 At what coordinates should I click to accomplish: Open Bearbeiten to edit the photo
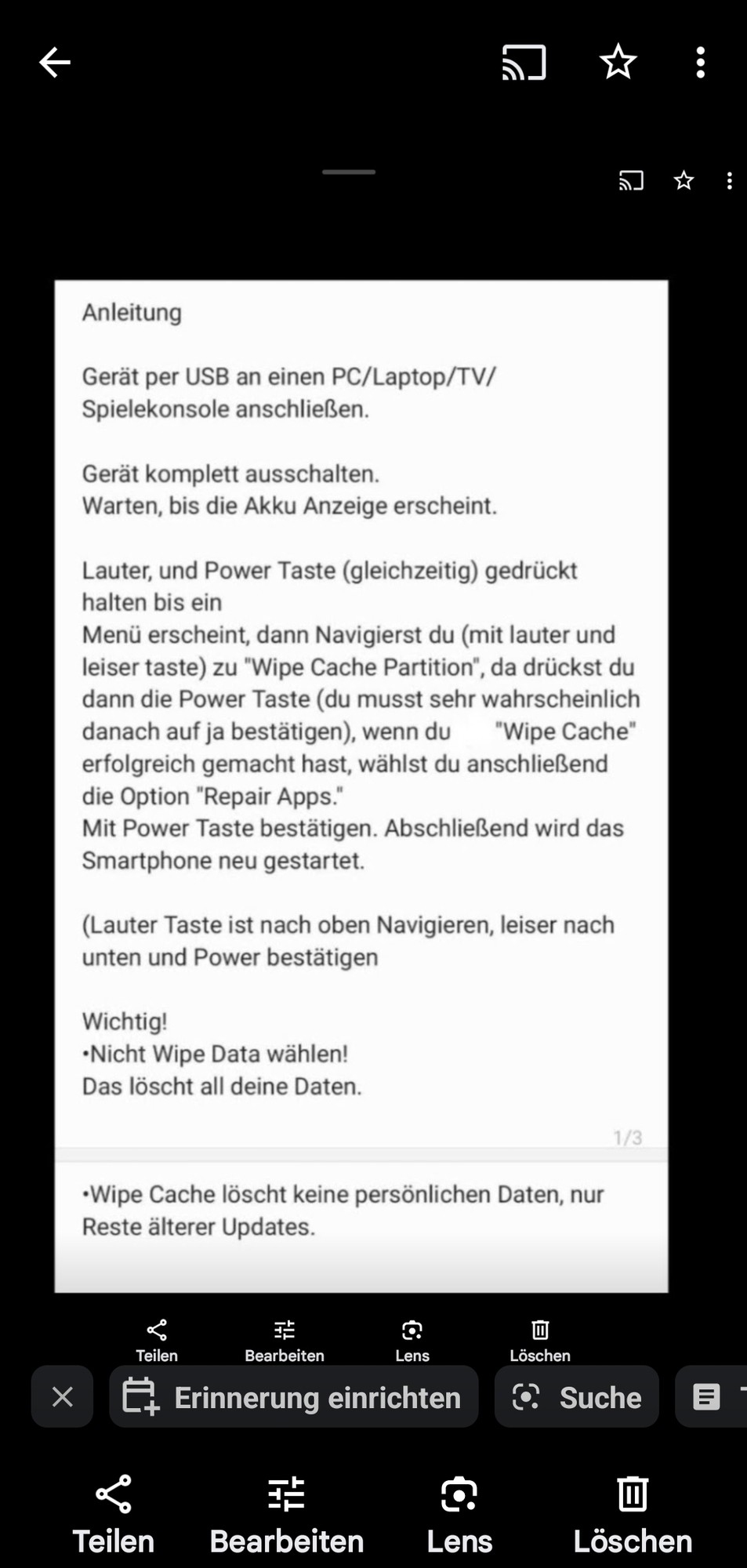coord(286,1513)
